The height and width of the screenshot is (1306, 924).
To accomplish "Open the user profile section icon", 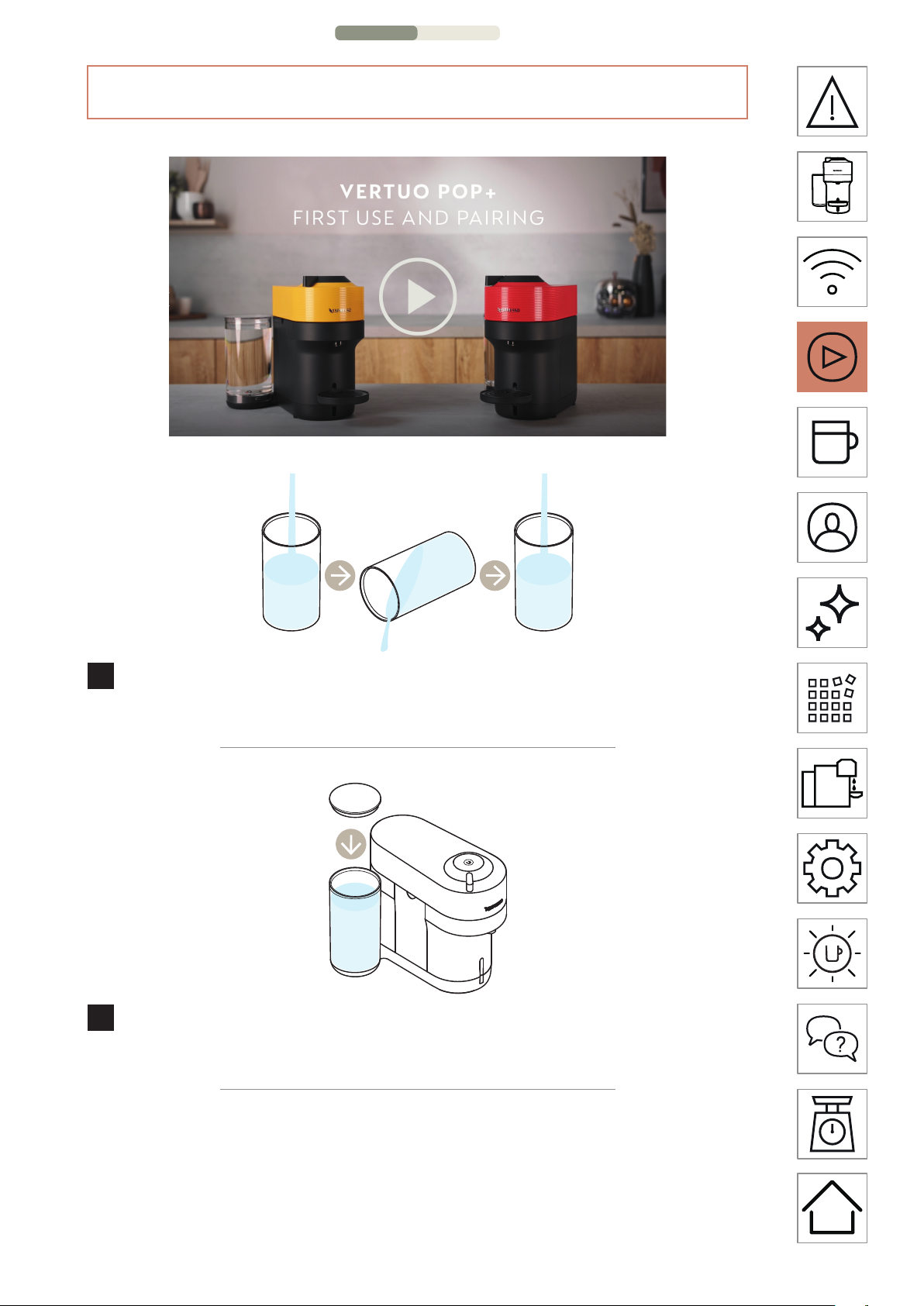I will pyautogui.click(x=832, y=528).
